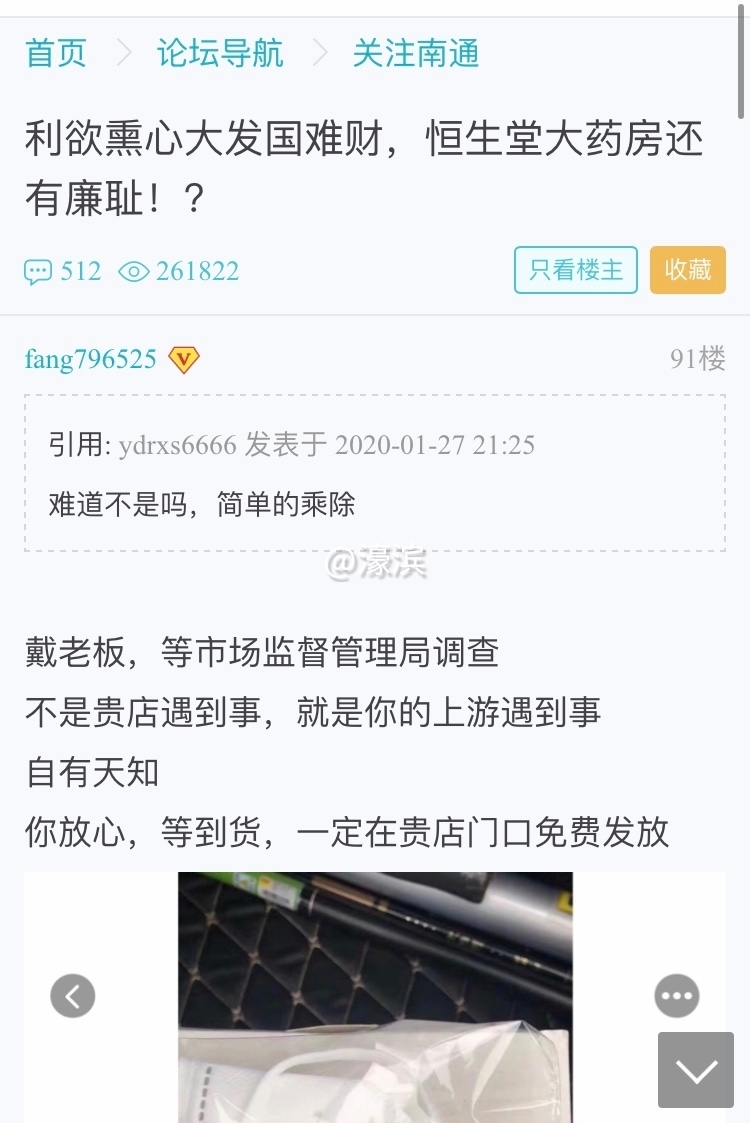Jump down with the floating arrow button

(696, 1070)
